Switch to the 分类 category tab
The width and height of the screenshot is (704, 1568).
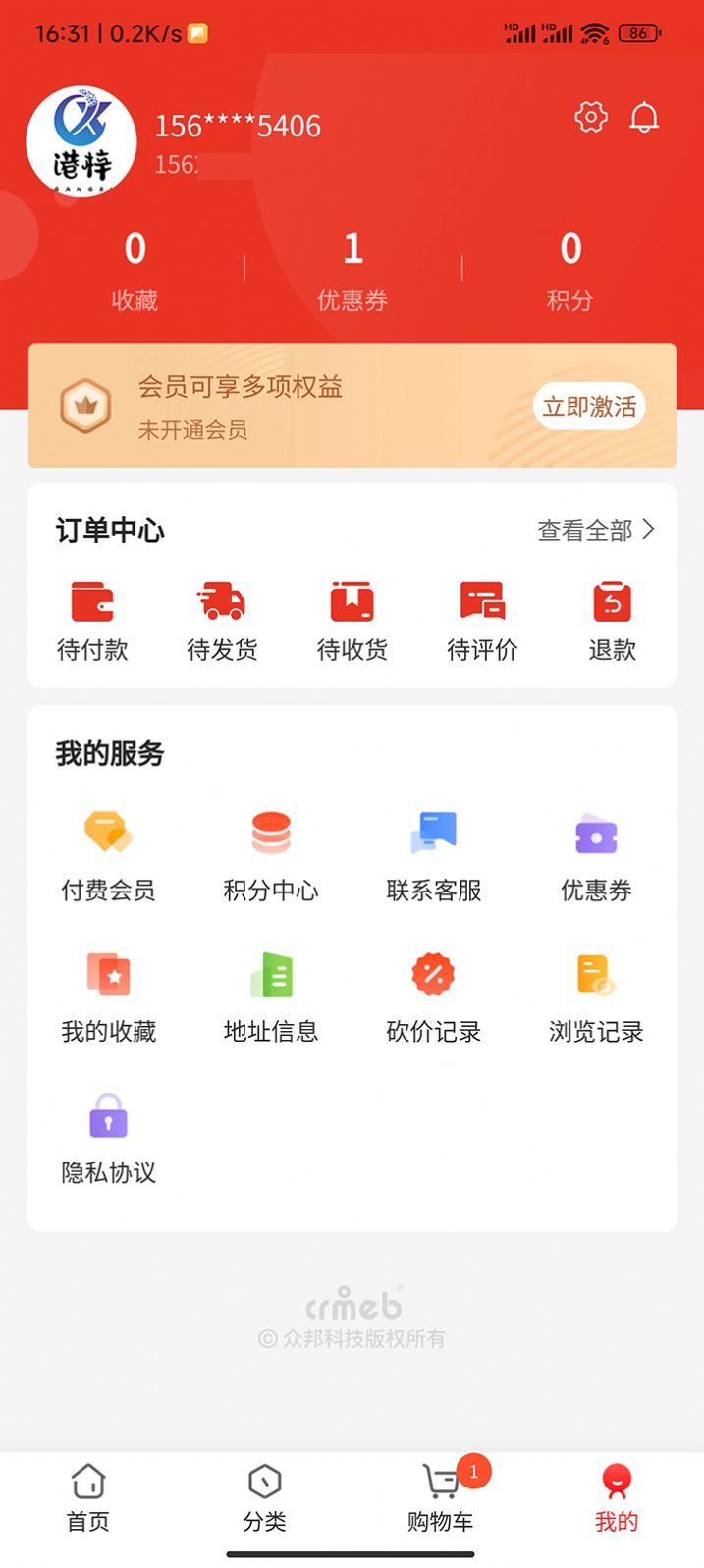click(264, 1498)
